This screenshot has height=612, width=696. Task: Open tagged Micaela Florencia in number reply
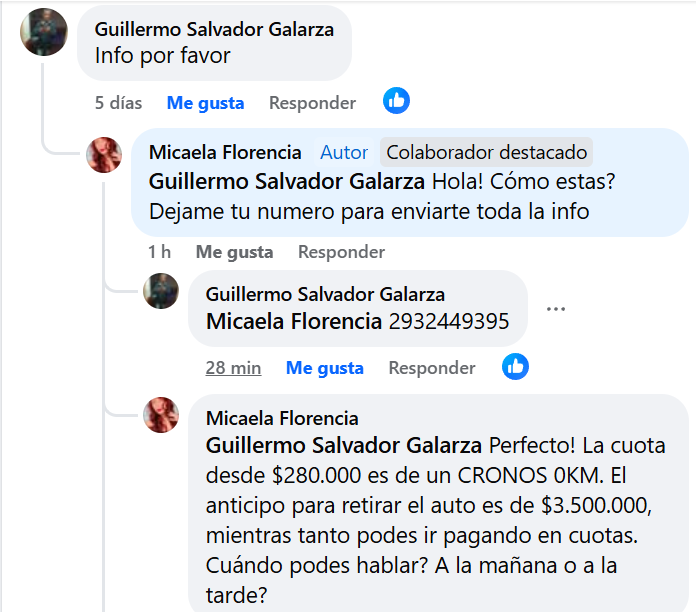pyautogui.click(x=293, y=322)
